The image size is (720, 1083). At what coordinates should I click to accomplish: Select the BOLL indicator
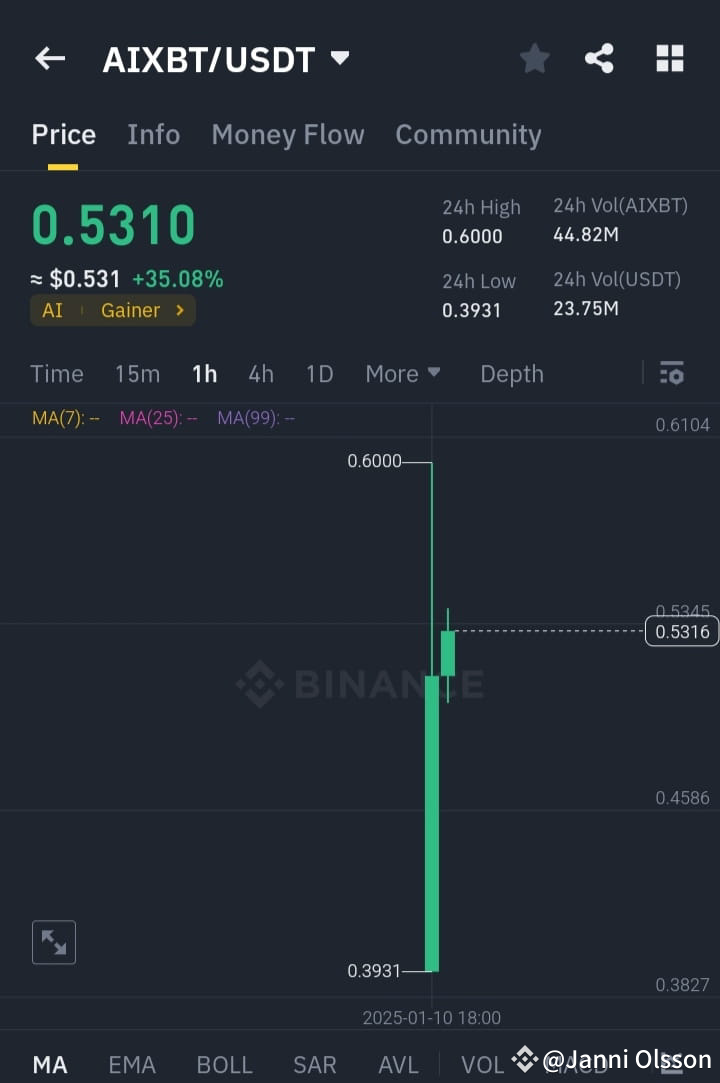pos(224,1064)
